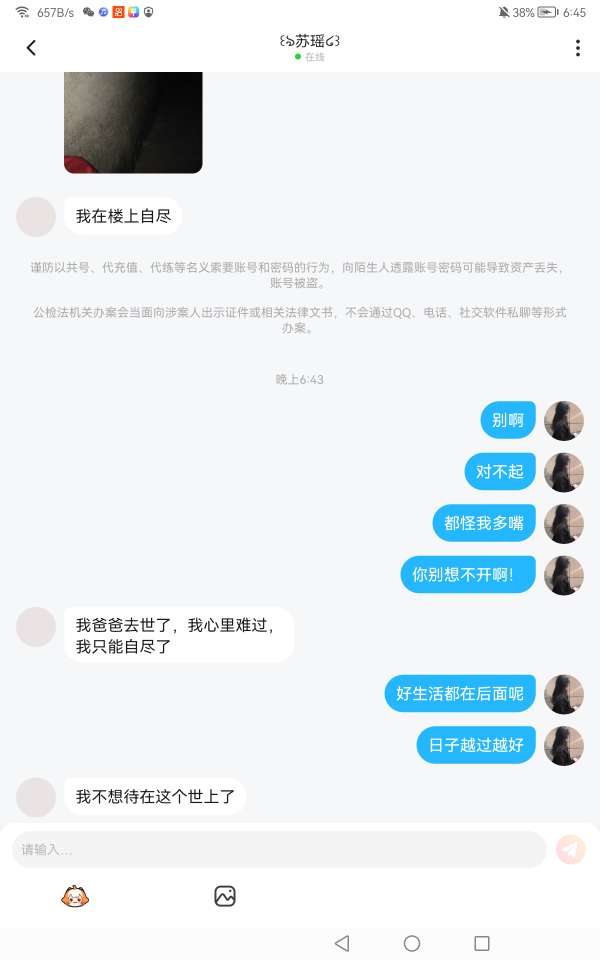Send the message with paper plane icon
The image size is (600, 960).
571,850
